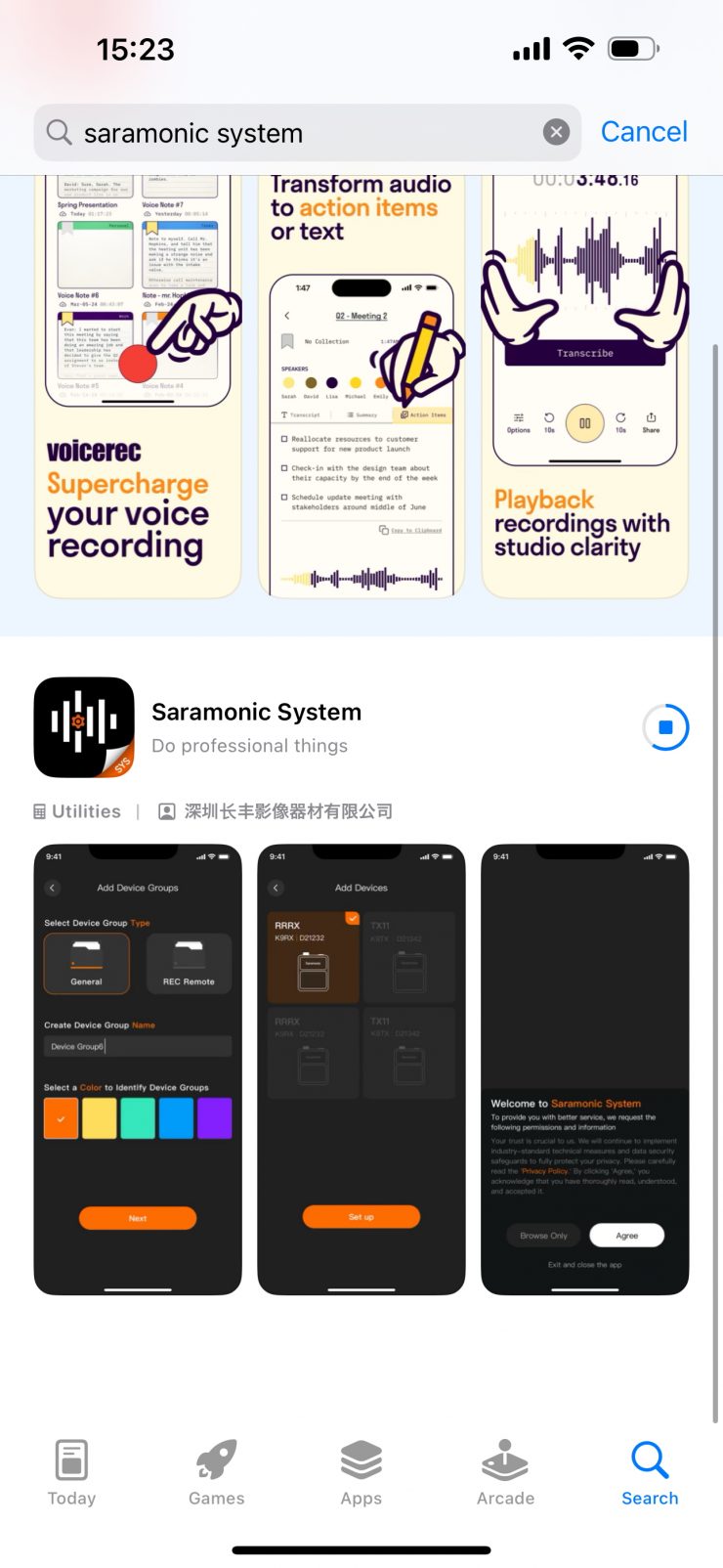Viewport: 723px width, 1568px height.
Task: Switch to the Games tab
Action: click(217, 1472)
